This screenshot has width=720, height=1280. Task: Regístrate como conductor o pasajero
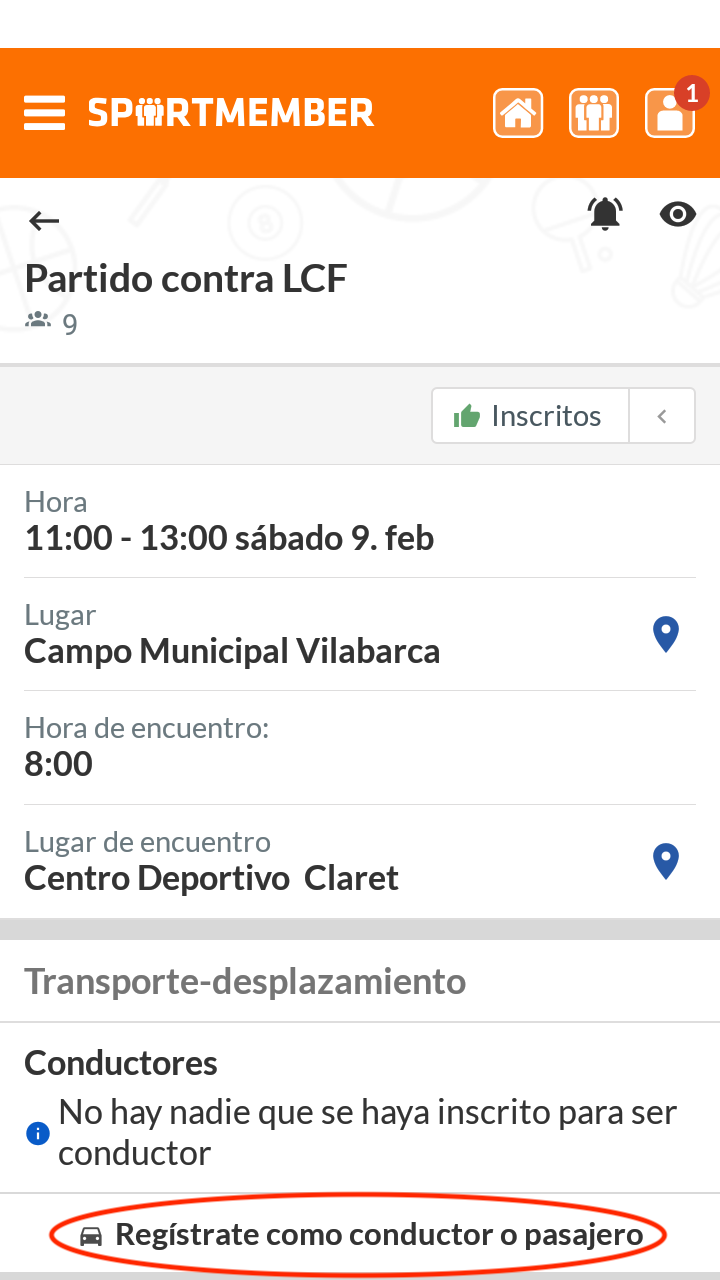pos(360,1235)
